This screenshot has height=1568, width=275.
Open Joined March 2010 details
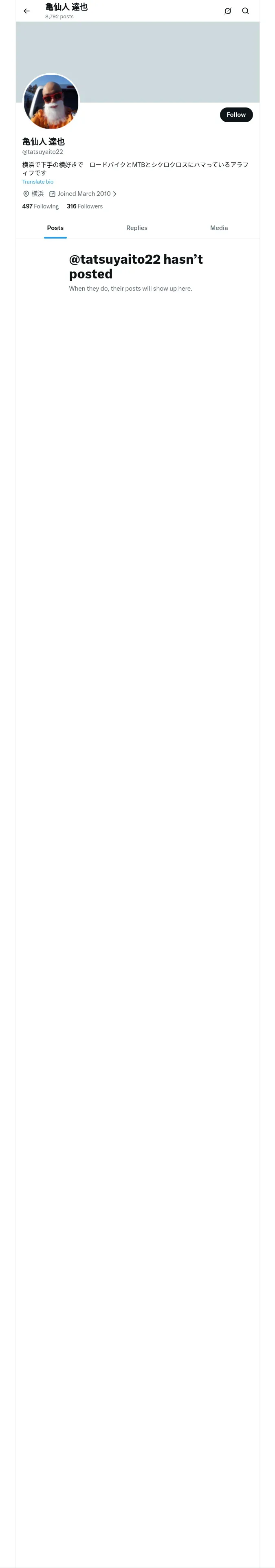pos(83,194)
